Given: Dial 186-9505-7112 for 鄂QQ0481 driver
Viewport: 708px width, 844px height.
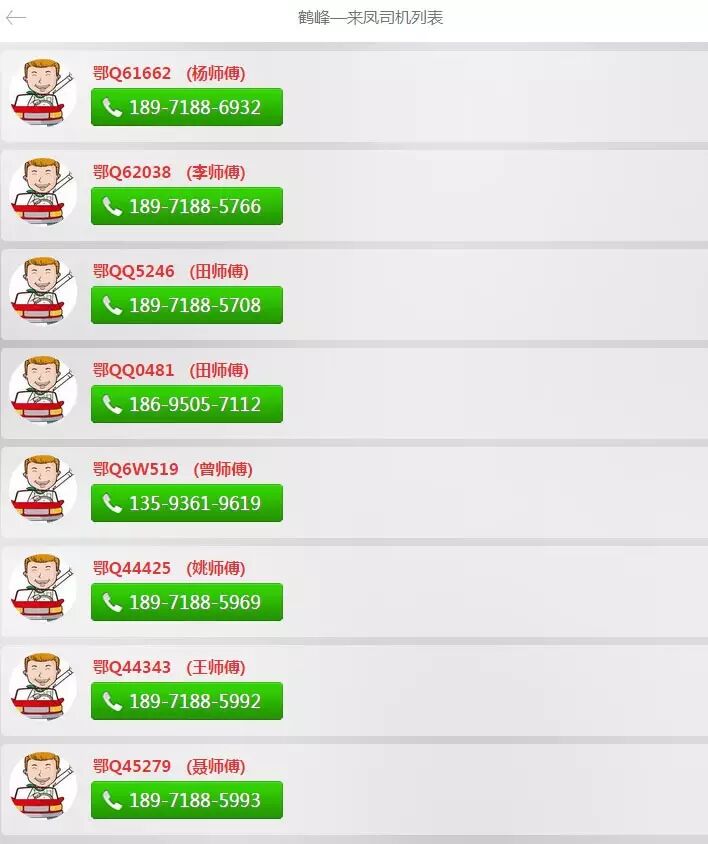Looking at the screenshot, I should click(x=187, y=404).
